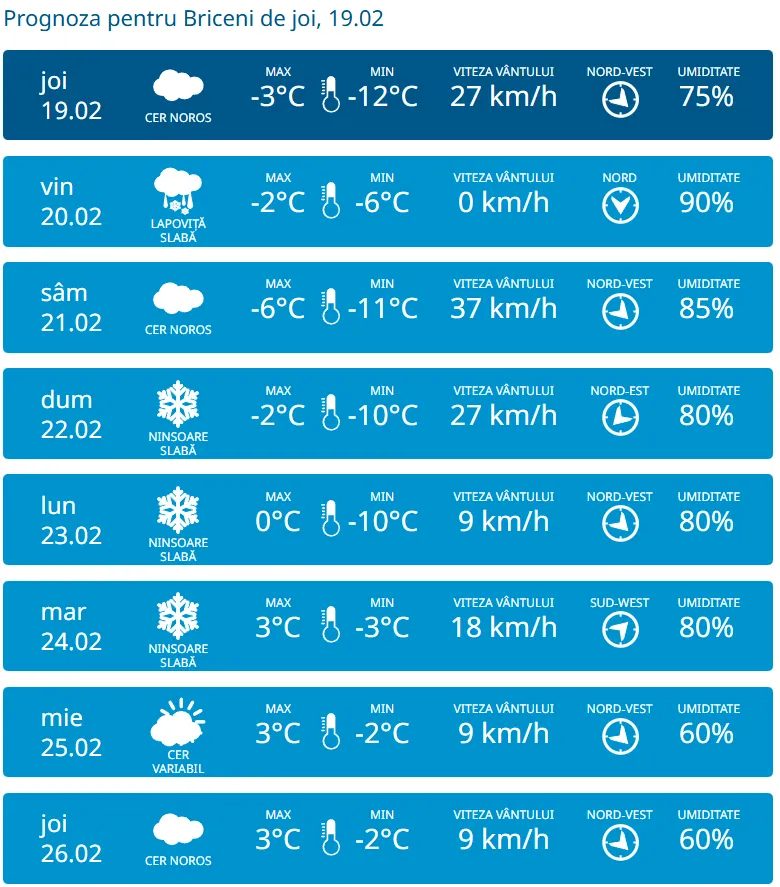Open the vin 20.02 forecast

[388, 201]
